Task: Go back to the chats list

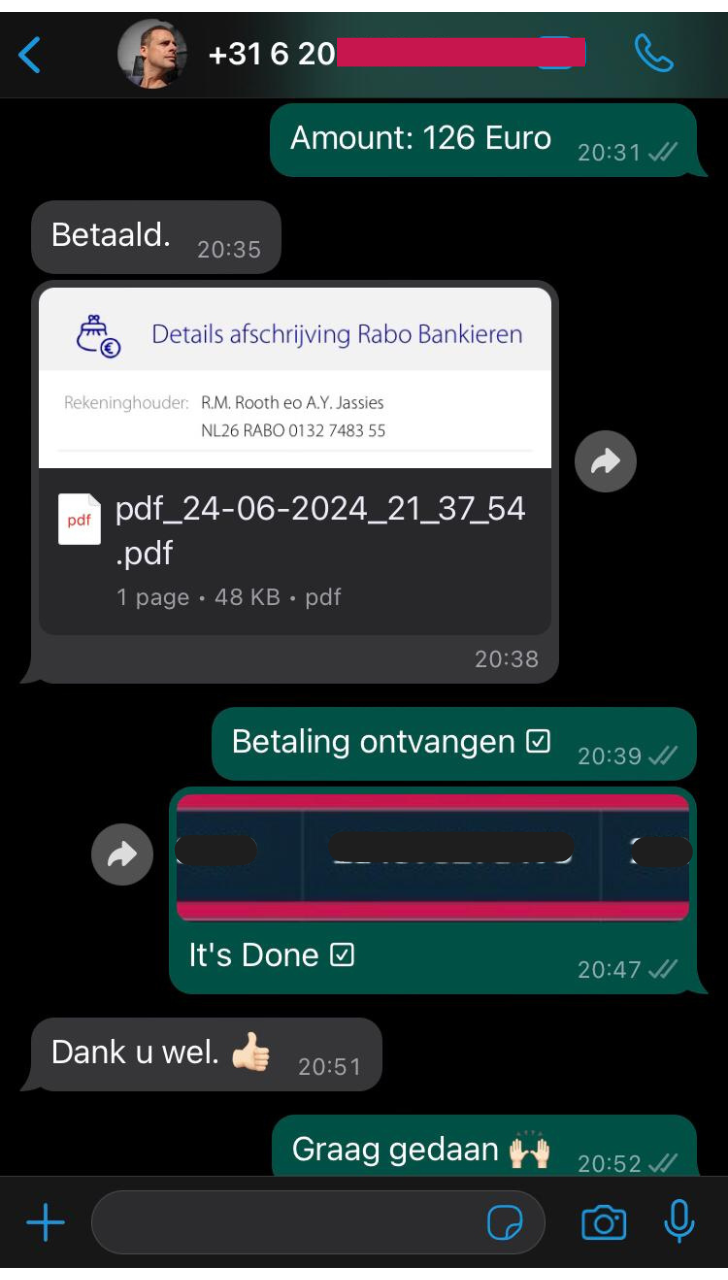Action: point(30,55)
